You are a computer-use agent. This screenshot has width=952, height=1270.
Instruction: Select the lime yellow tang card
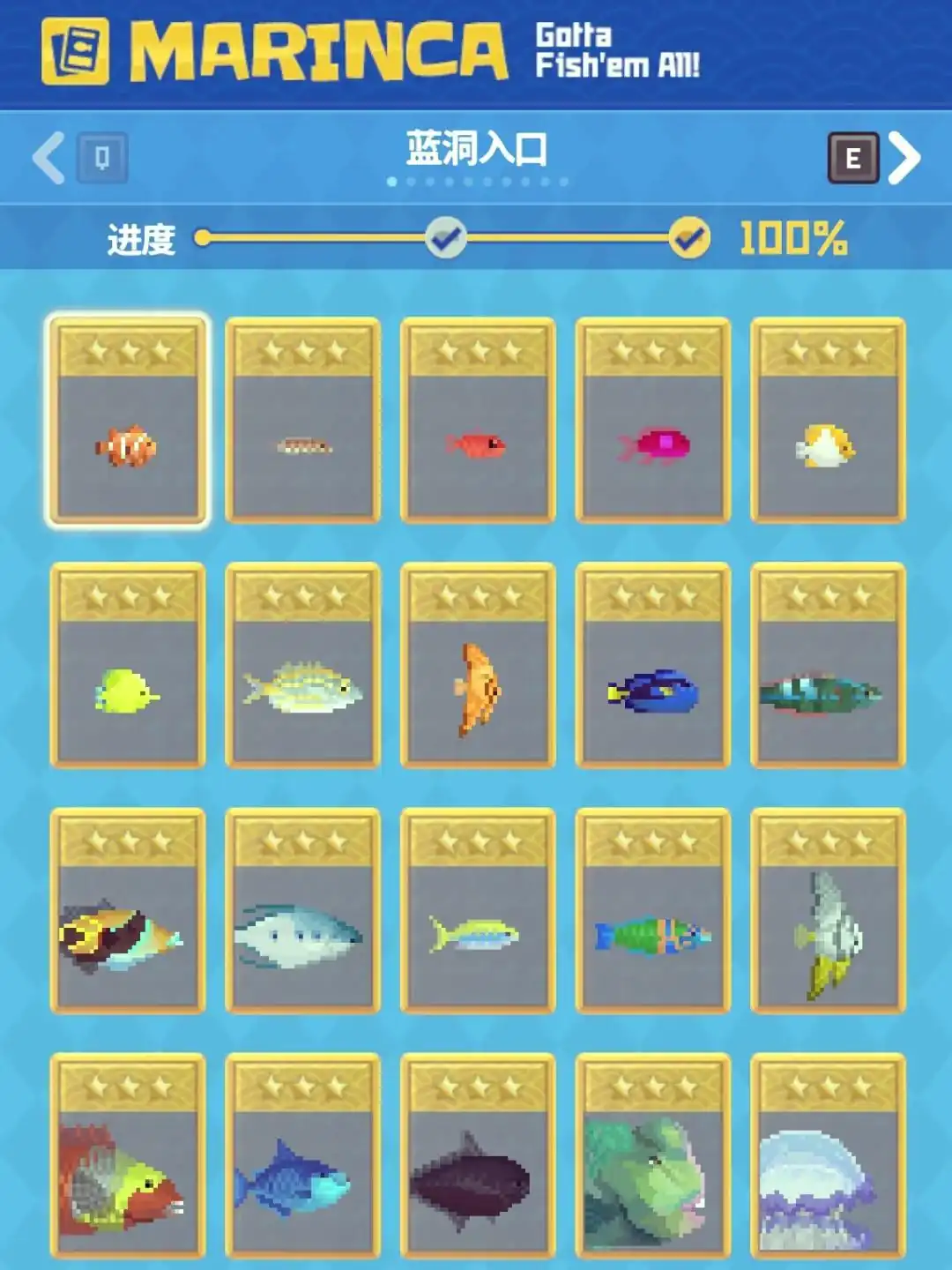click(x=128, y=666)
